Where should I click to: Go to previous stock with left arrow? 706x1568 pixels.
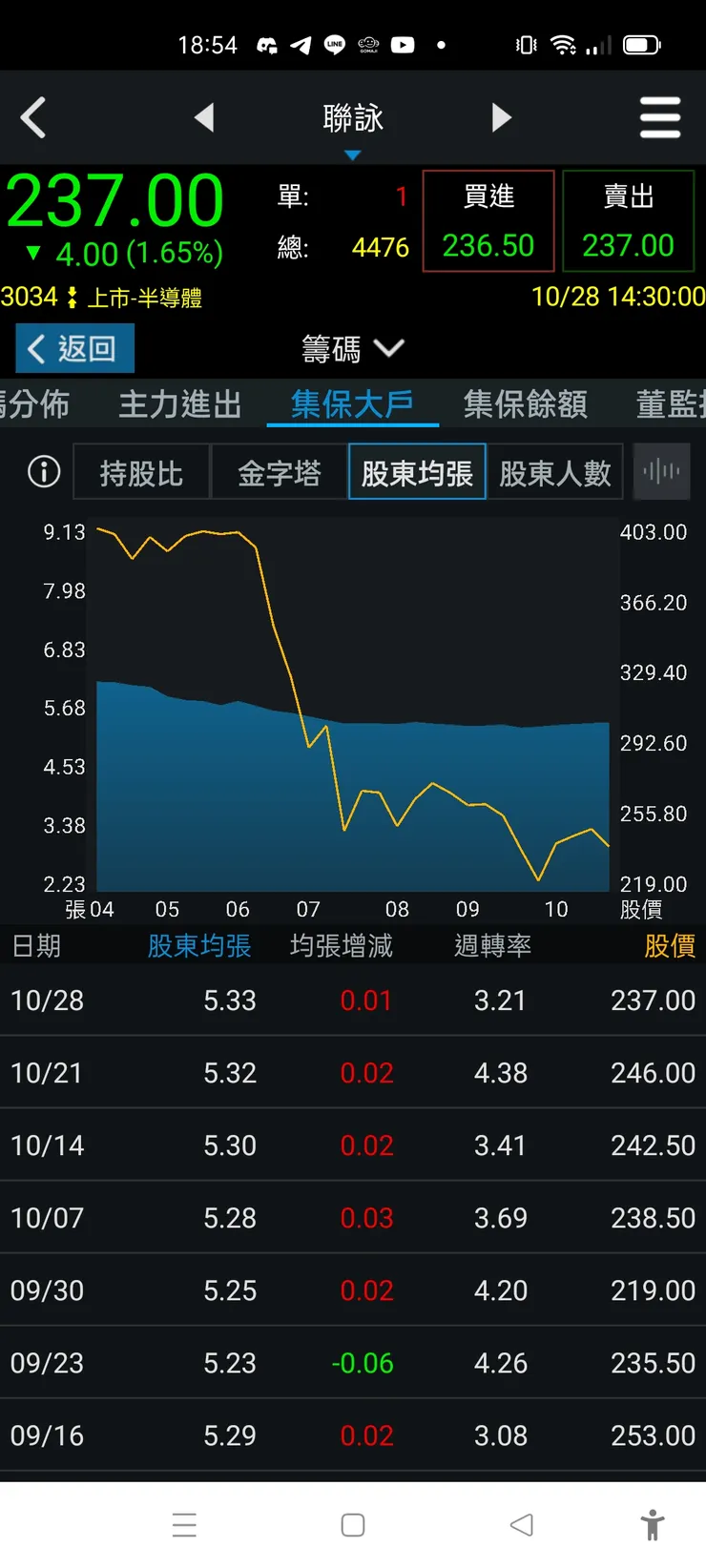pos(205,117)
